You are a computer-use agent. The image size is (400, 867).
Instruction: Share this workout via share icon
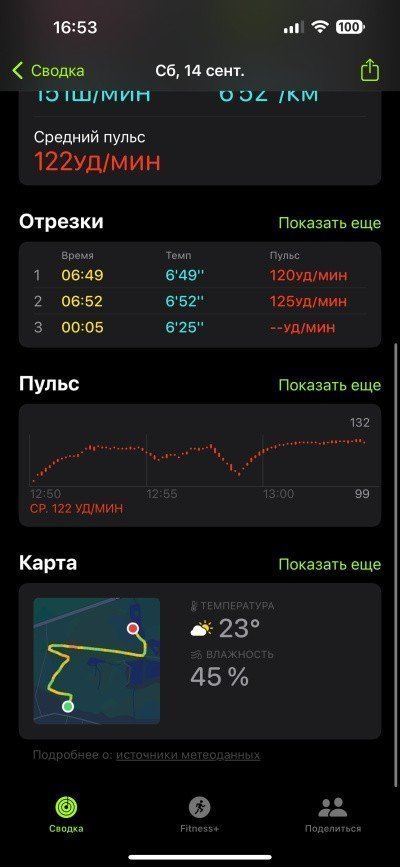pyautogui.click(x=370, y=71)
